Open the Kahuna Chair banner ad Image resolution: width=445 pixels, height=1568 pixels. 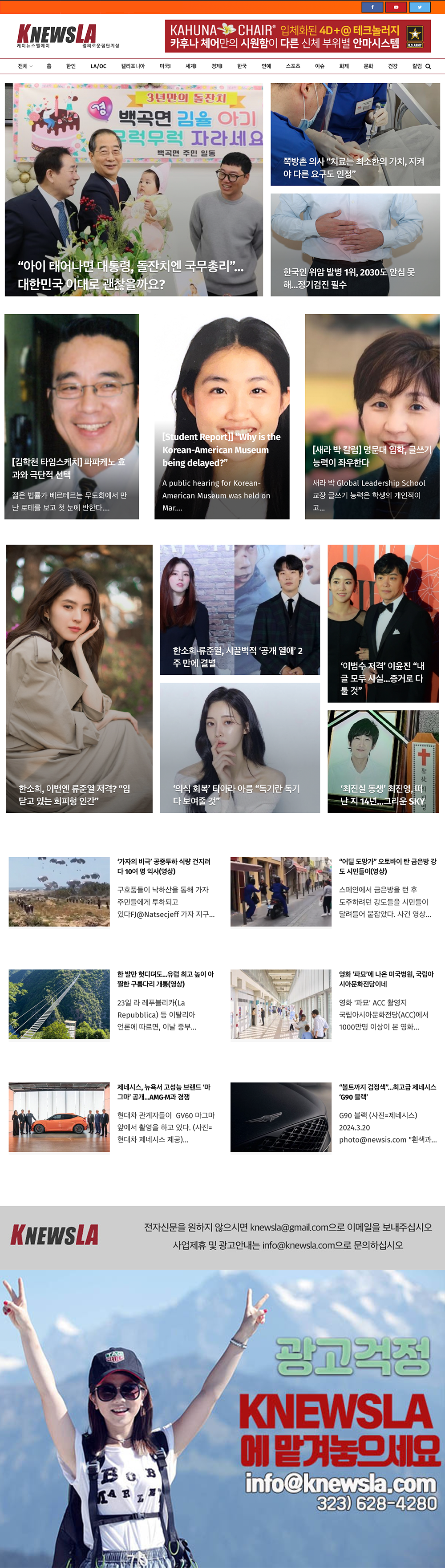point(298,36)
